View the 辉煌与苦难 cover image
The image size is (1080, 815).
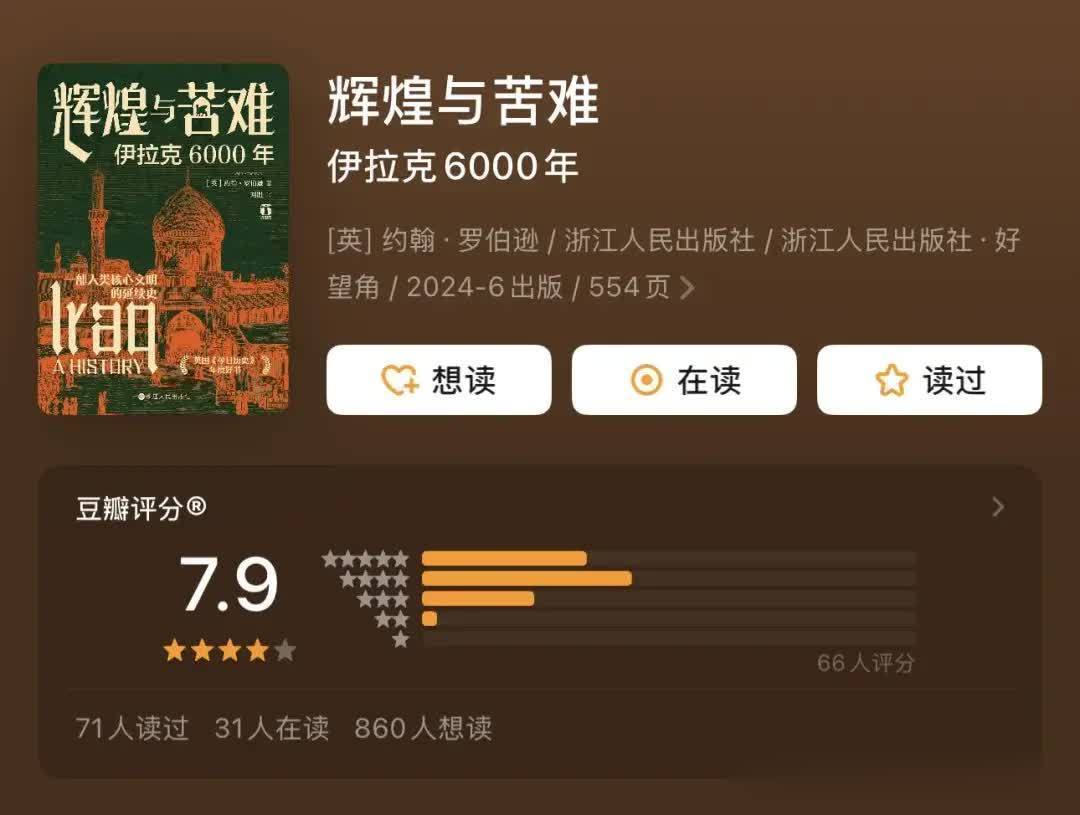(x=163, y=240)
